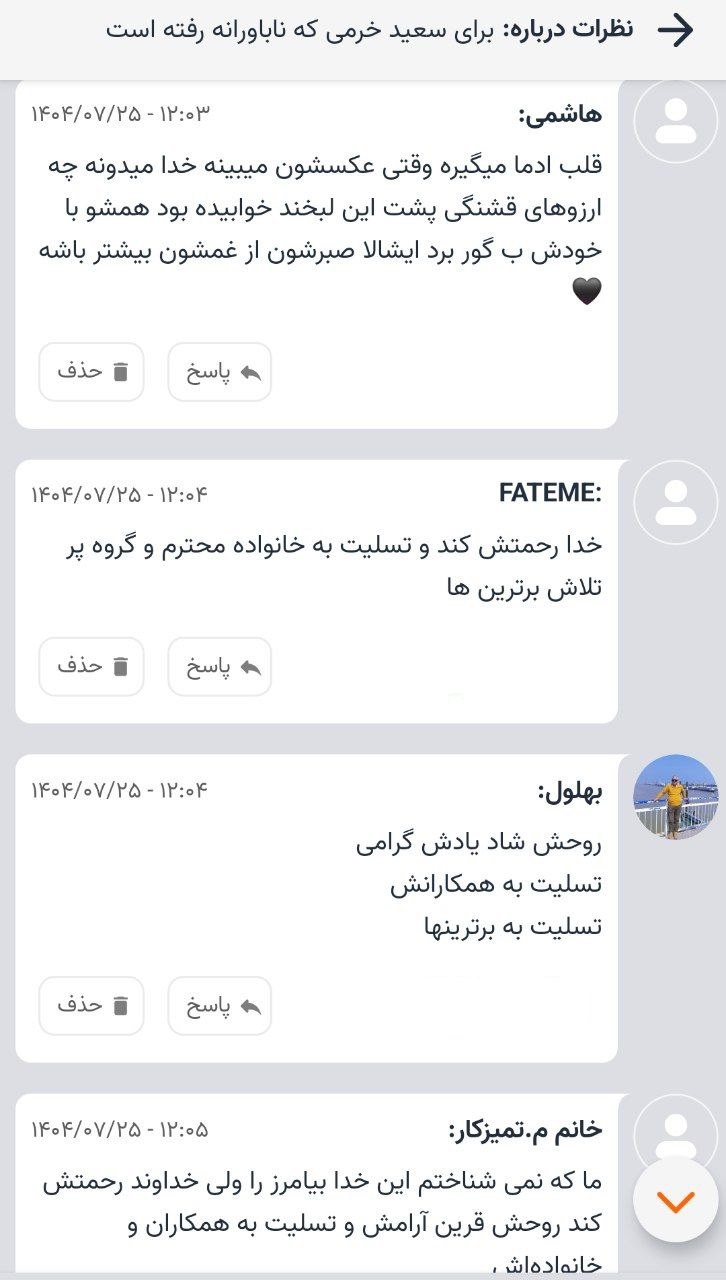Viewport: 726px width, 1280px height.
Task: Reply to بهلول's comment
Action: [220, 1006]
